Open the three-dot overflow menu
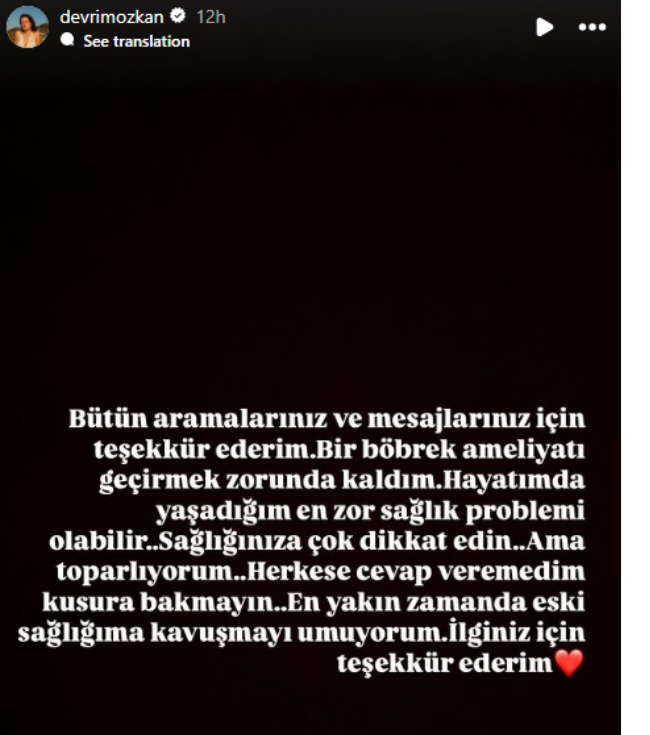Viewport: 650px width, 735px height. (593, 27)
